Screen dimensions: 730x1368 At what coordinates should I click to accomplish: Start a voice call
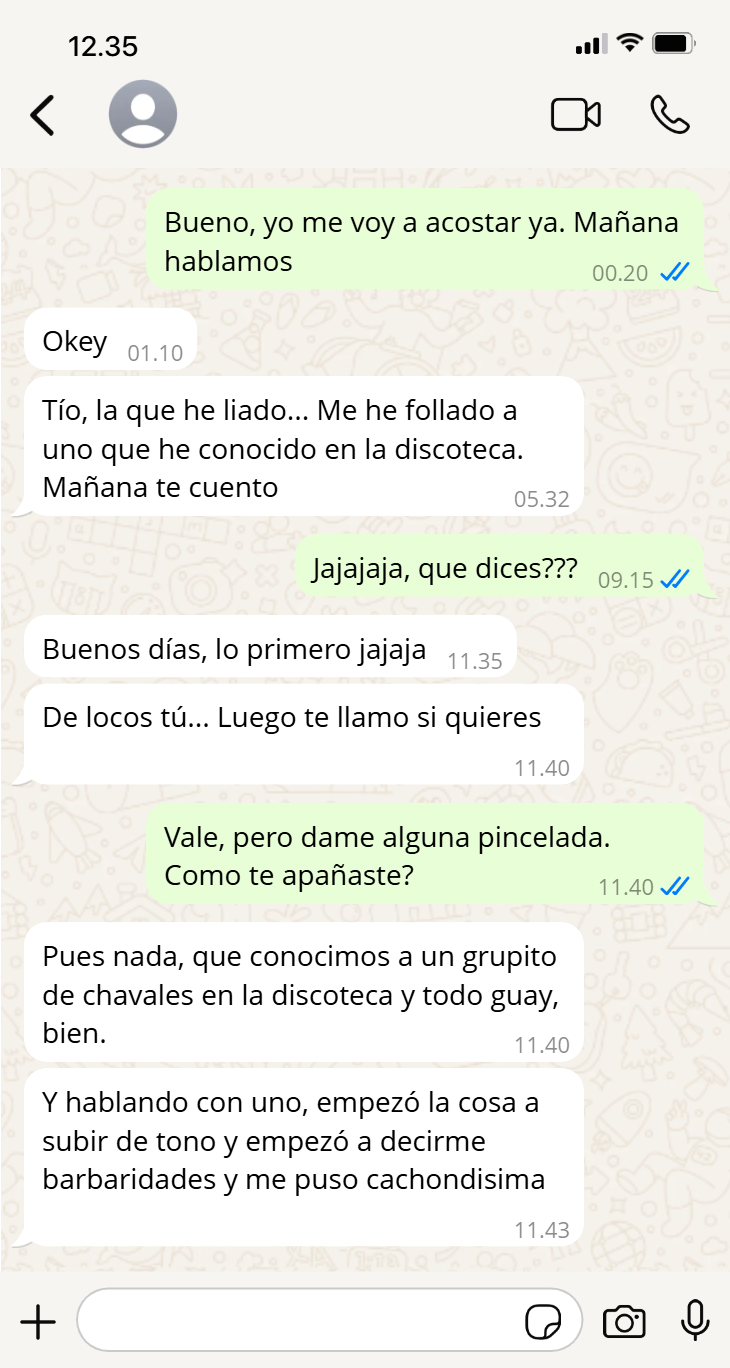tap(669, 115)
